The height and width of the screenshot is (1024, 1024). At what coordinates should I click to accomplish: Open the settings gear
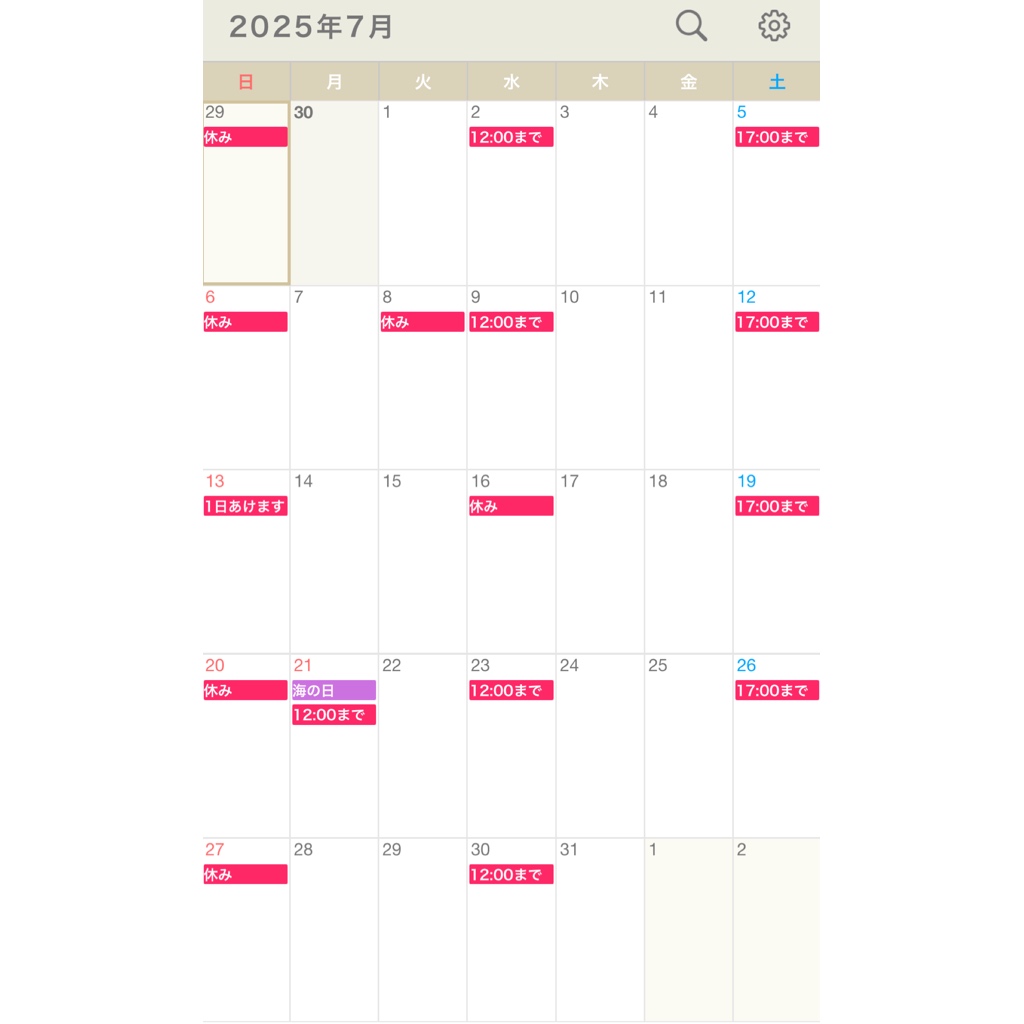[774, 26]
